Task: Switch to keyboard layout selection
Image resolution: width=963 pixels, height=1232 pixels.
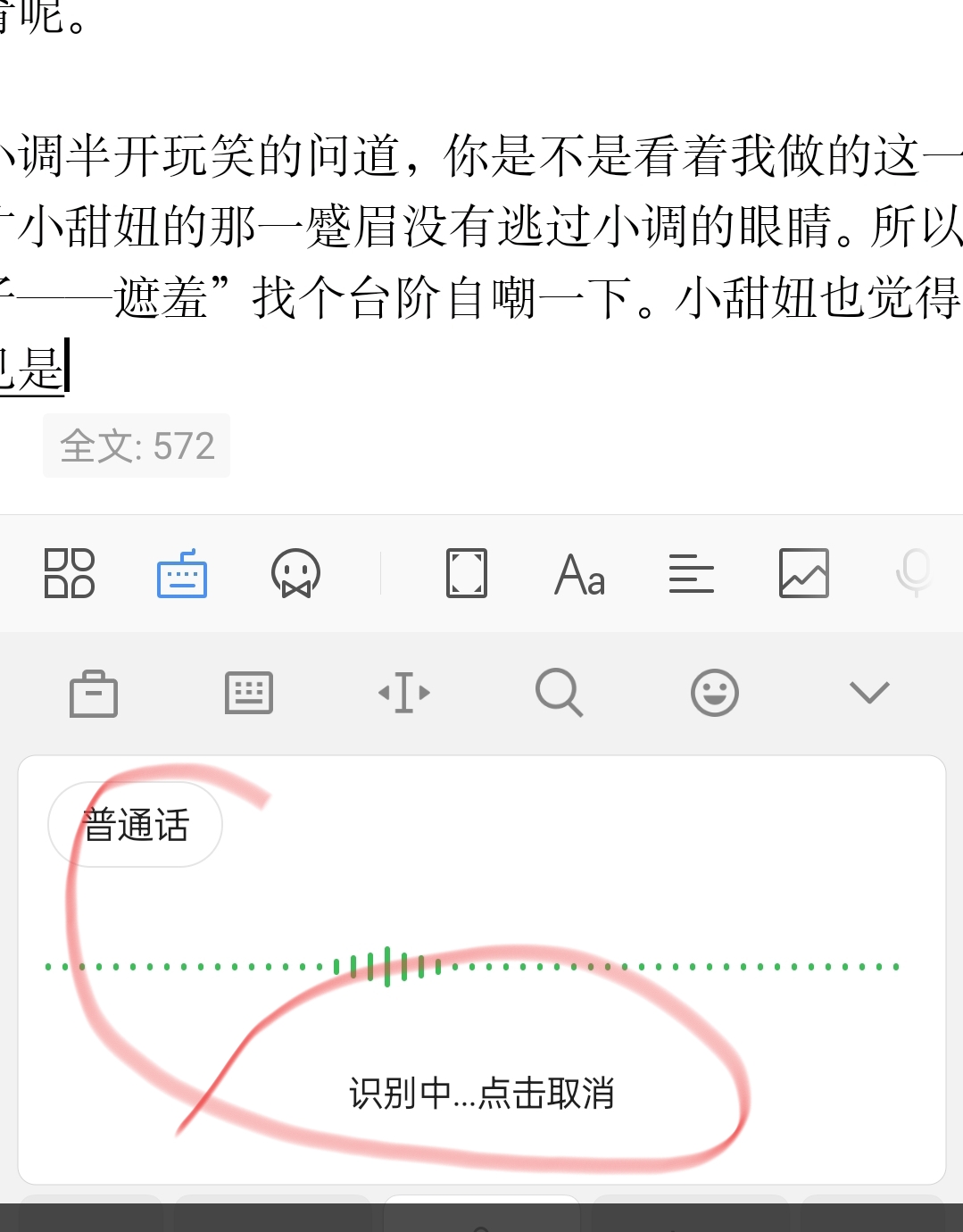Action: [x=249, y=693]
